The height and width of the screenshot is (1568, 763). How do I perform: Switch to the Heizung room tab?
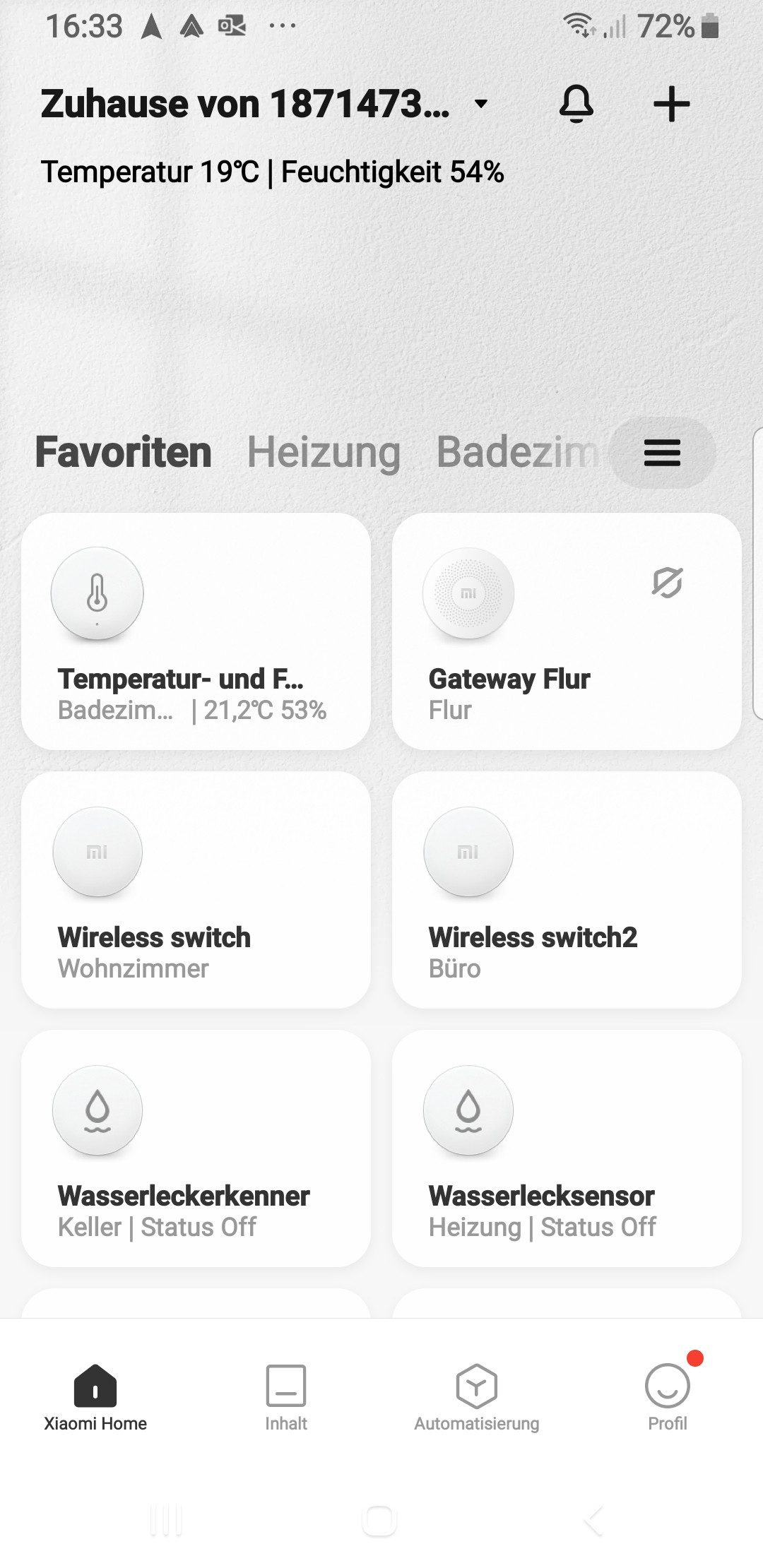[x=324, y=452]
